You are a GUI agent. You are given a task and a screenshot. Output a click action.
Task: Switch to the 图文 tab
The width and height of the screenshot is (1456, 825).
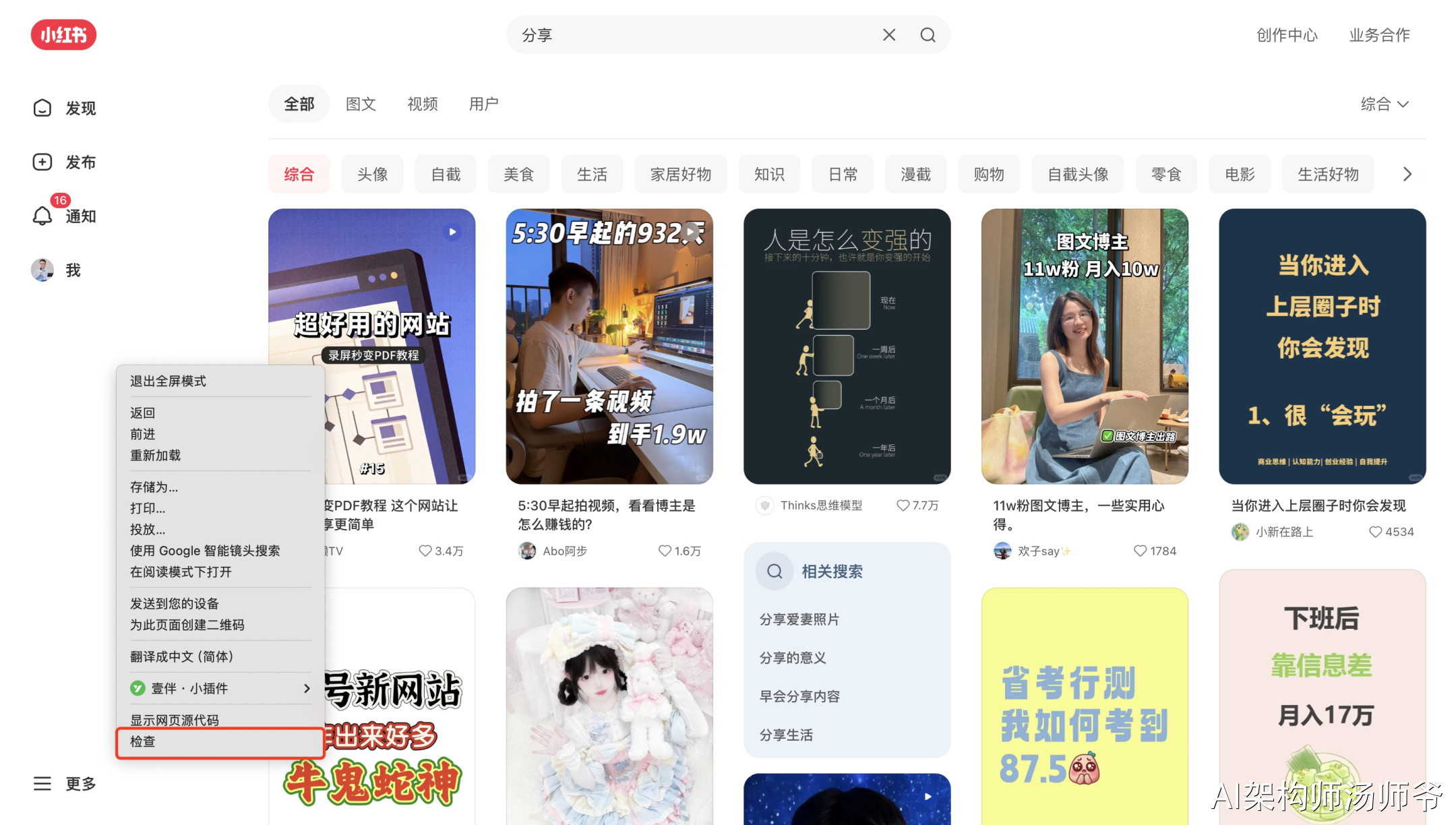point(361,104)
